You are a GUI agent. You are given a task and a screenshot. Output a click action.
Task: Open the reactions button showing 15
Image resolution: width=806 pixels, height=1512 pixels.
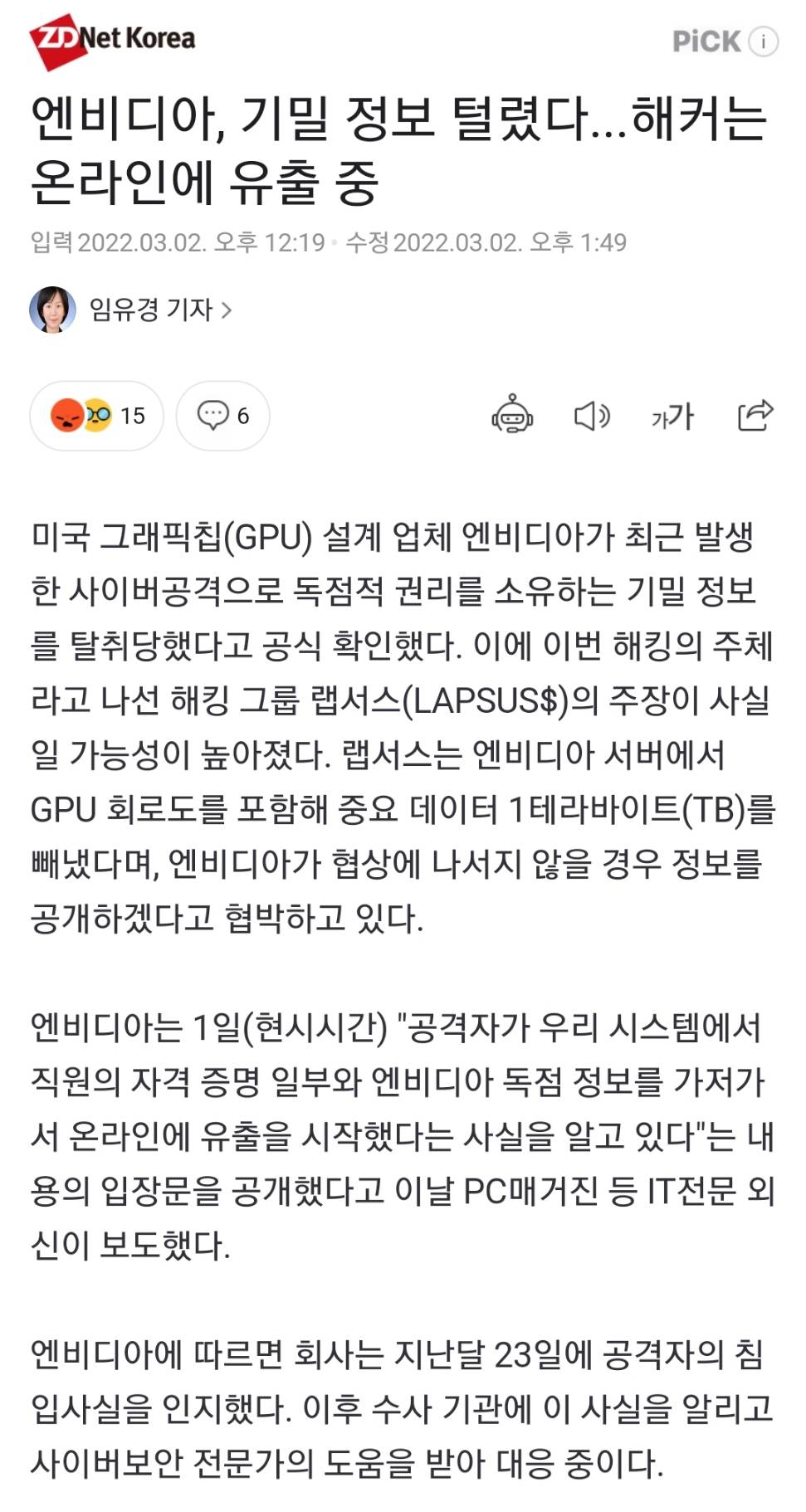click(97, 416)
